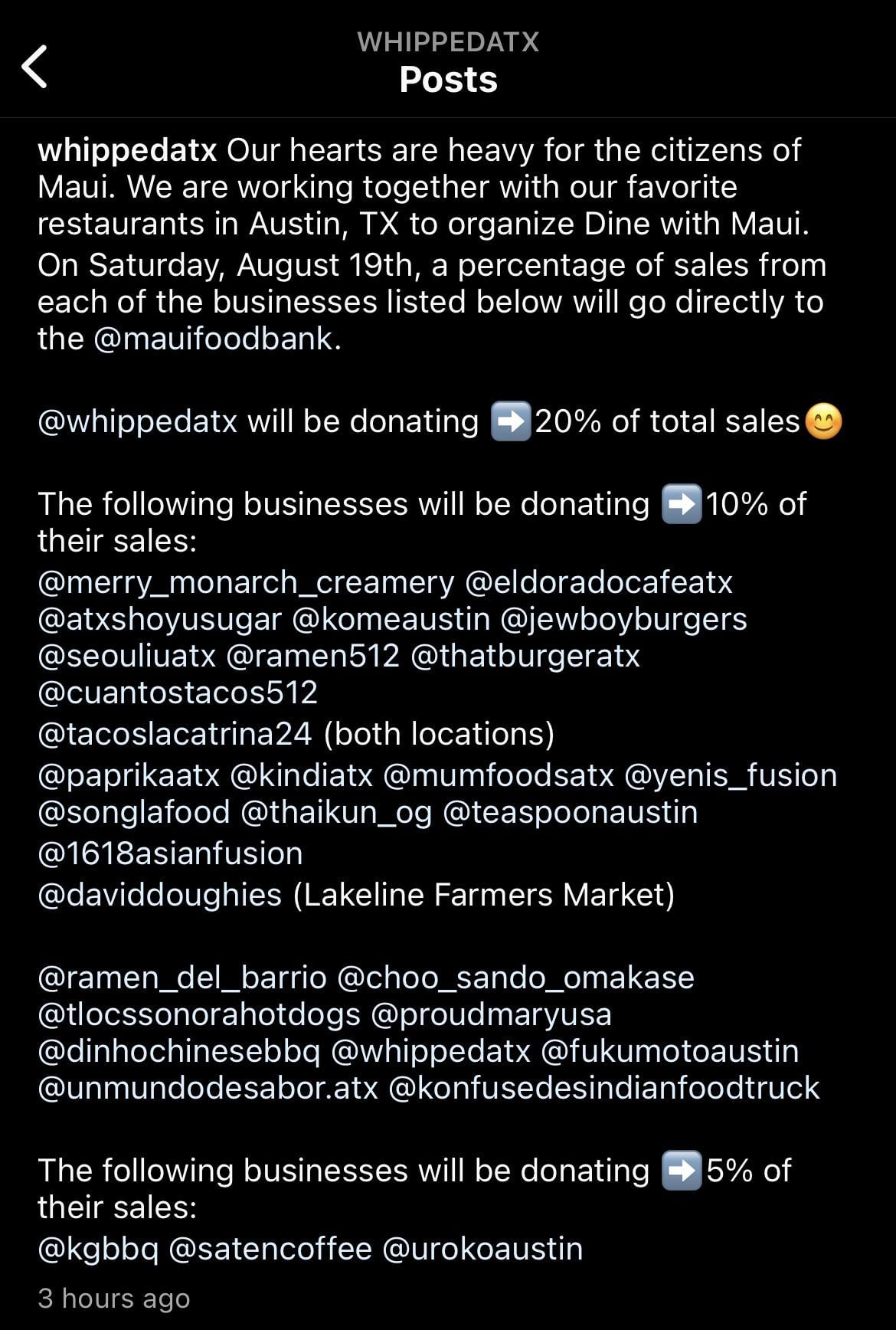Open the @konfusedesindianfoodtruck profile
The width and height of the screenshot is (896, 1330).
tap(603, 1089)
